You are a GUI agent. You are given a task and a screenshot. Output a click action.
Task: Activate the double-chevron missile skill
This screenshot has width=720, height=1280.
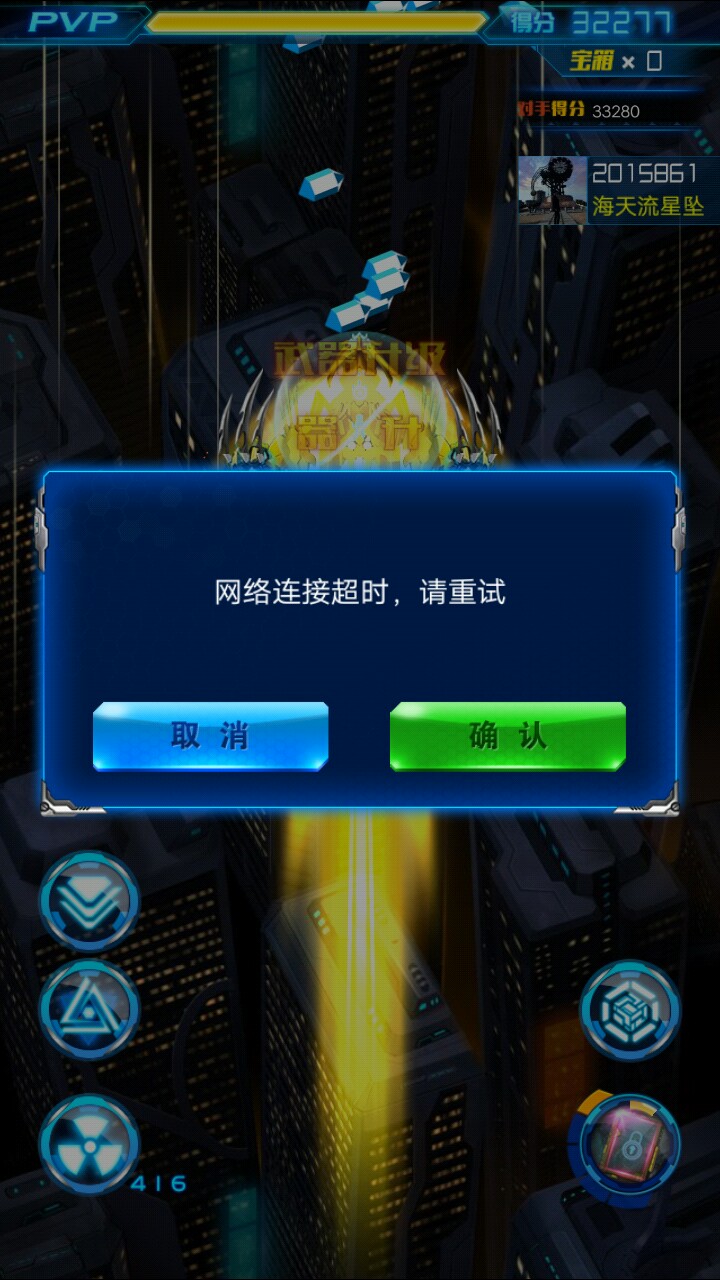(x=88, y=900)
